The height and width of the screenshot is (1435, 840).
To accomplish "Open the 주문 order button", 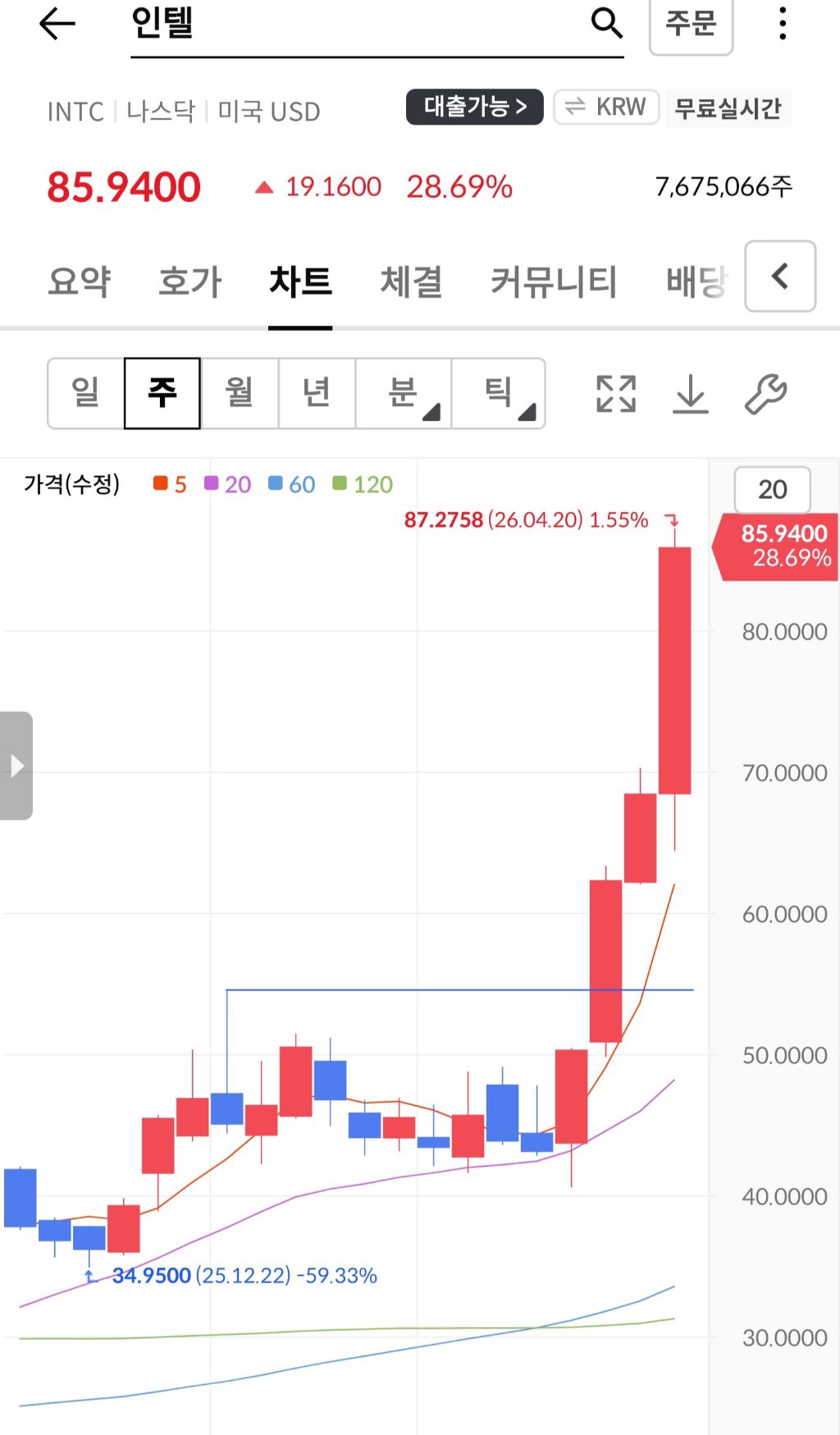I will [x=691, y=24].
